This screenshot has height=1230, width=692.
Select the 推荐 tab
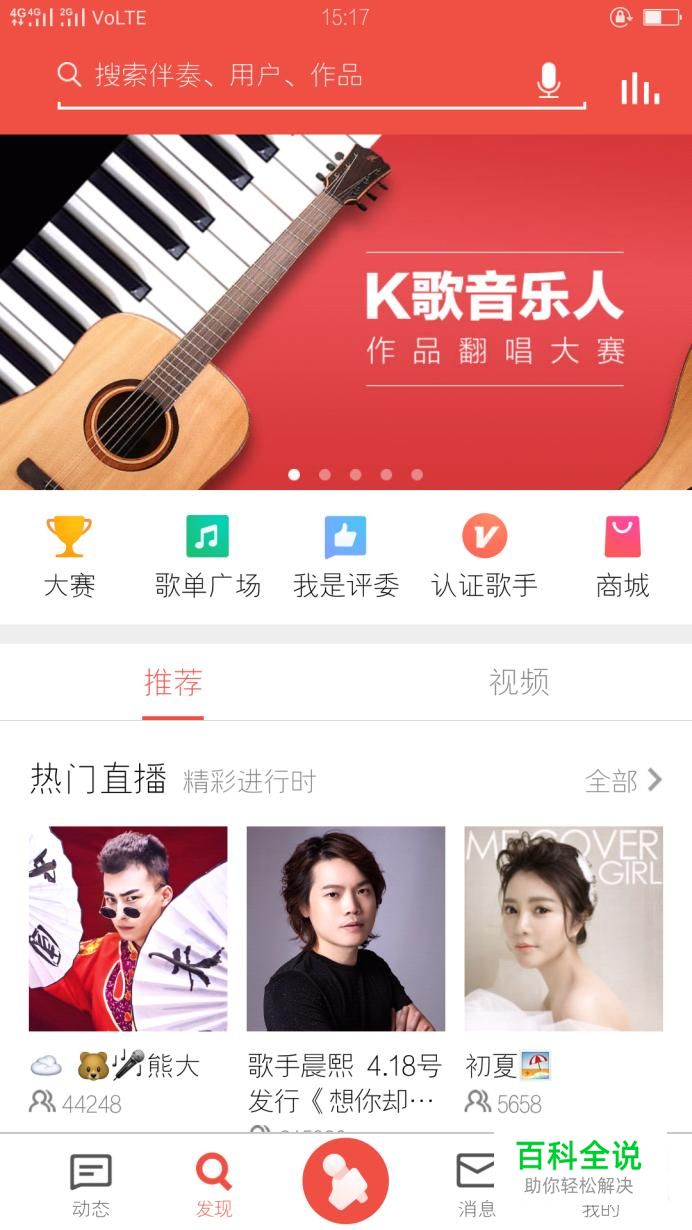click(x=173, y=683)
